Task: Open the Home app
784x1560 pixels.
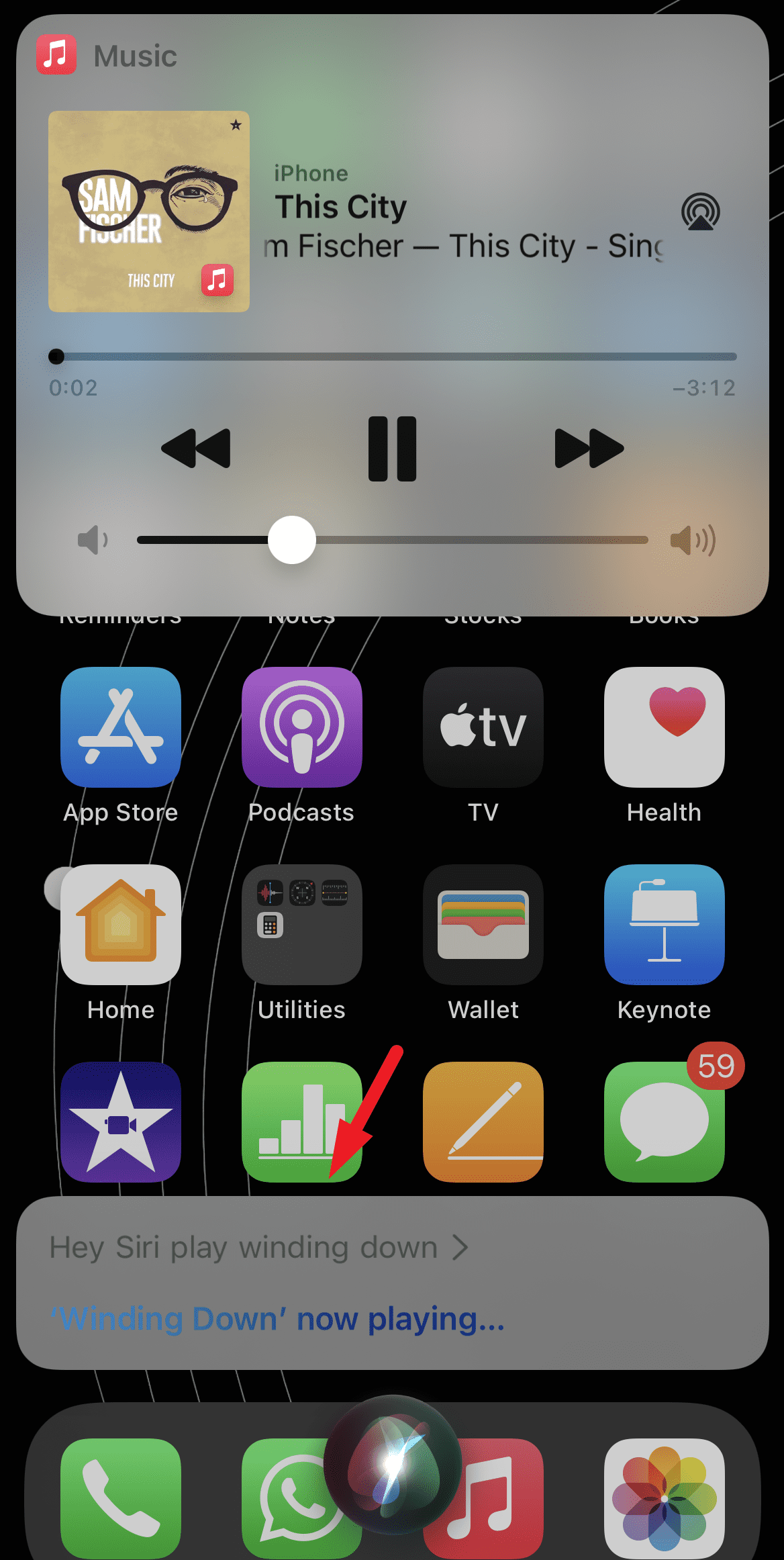Action: click(x=121, y=925)
